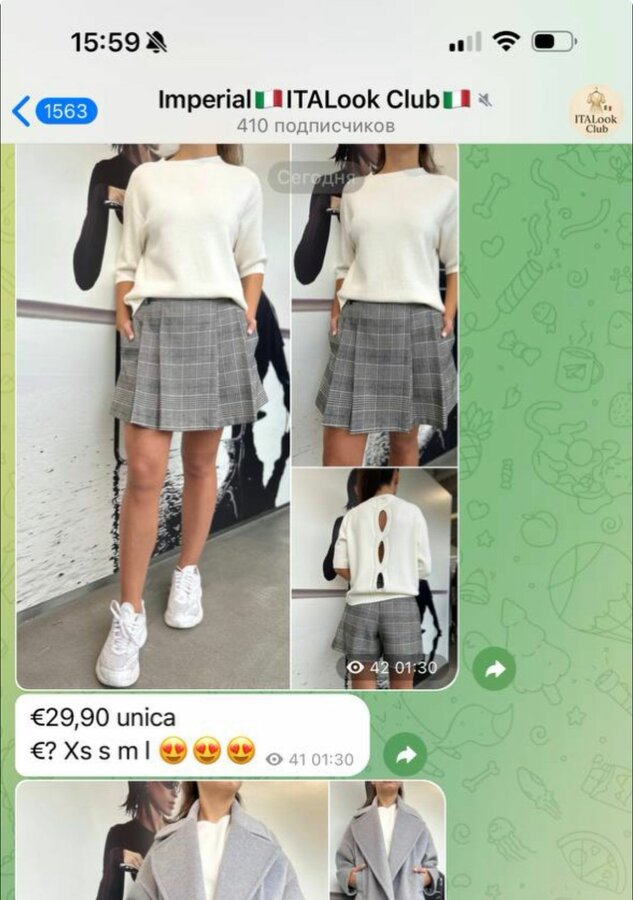The height and width of the screenshot is (900, 633).
Task: Forward the skirt outfit photo album
Action: 494,669
